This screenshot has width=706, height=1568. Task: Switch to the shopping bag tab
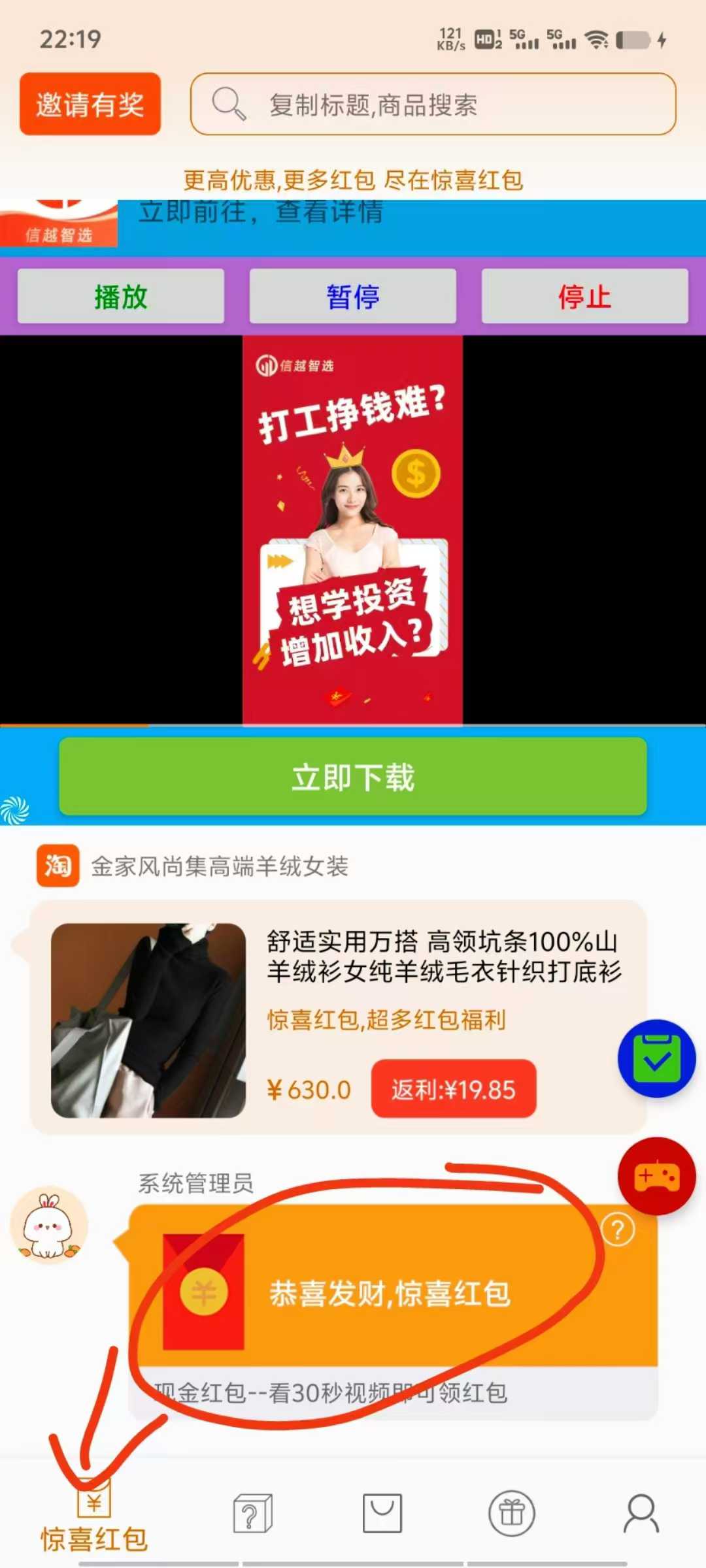coord(382,1512)
